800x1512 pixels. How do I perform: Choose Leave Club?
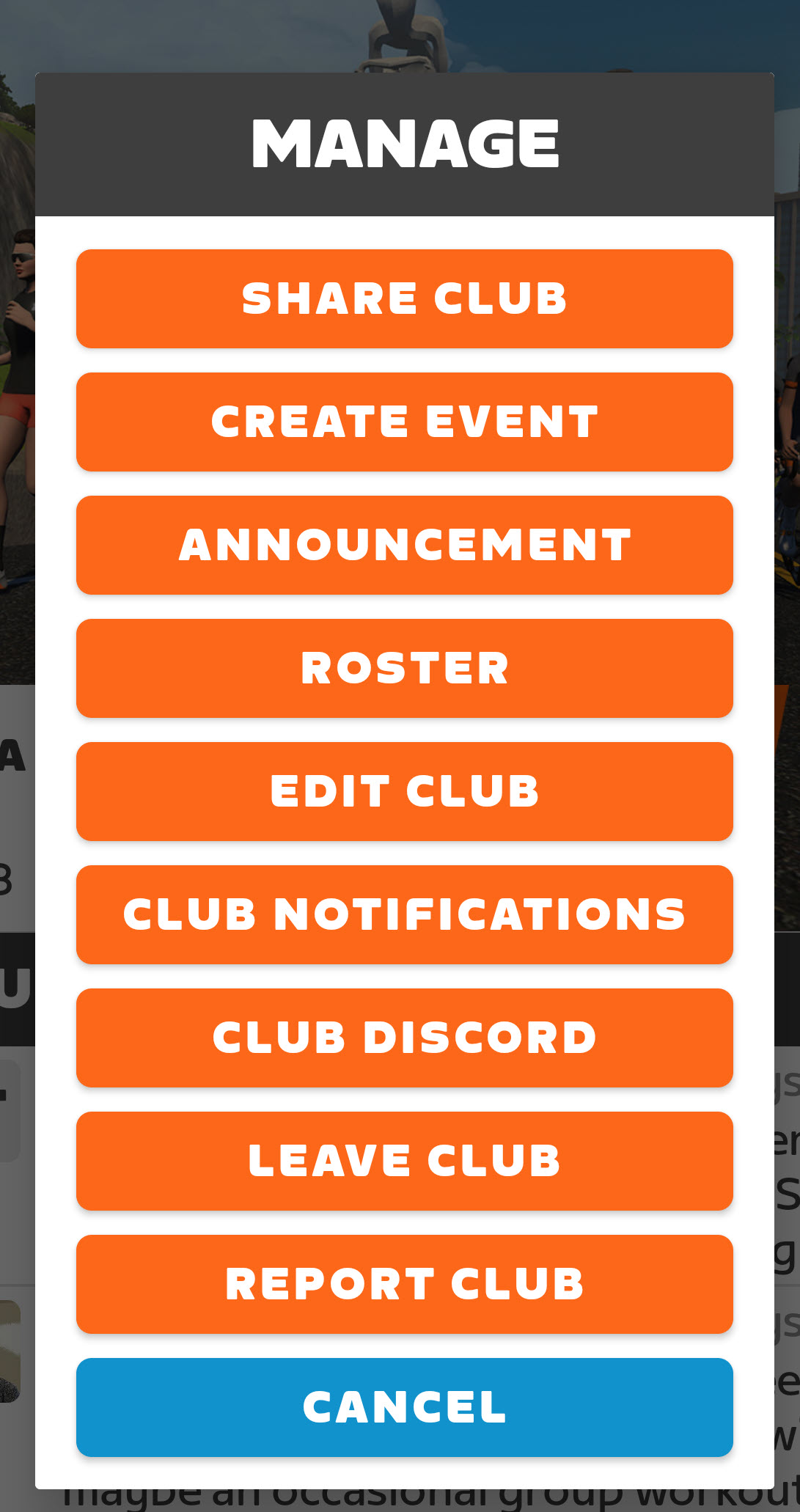click(404, 1161)
